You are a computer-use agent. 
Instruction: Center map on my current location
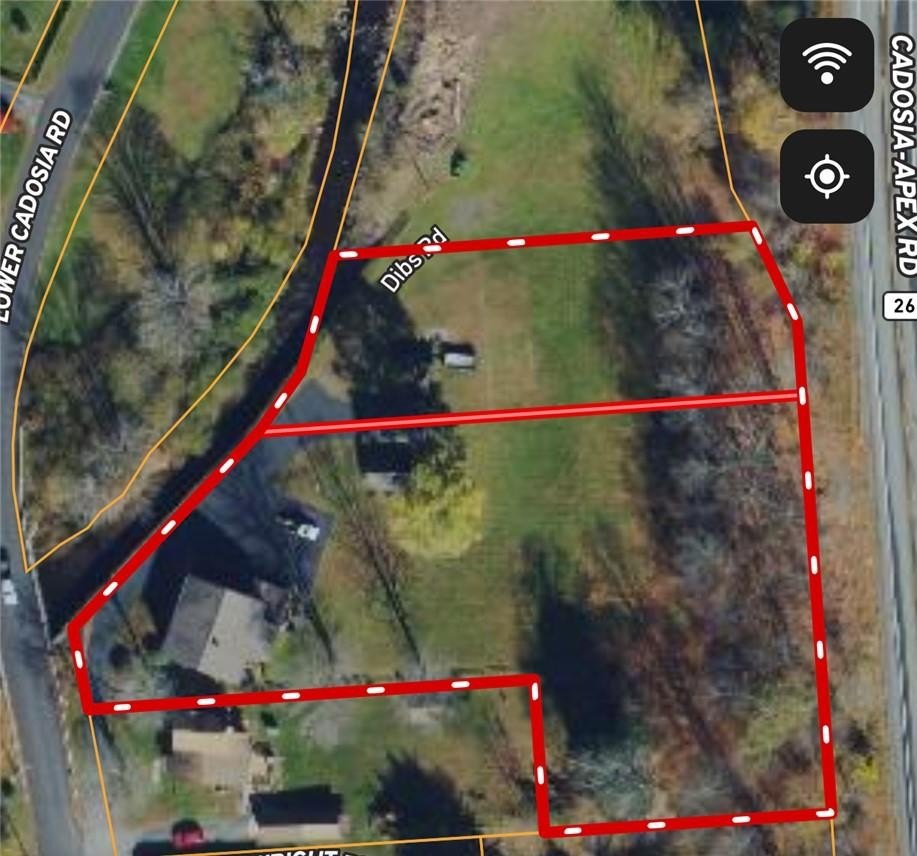pos(826,176)
